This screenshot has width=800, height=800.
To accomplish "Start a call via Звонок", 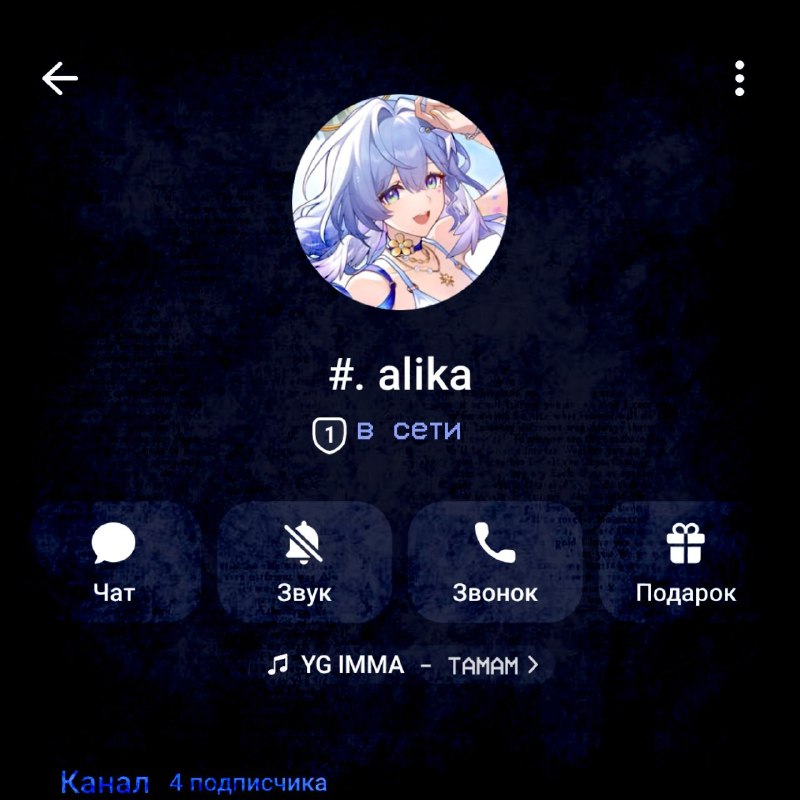I will tap(495, 562).
